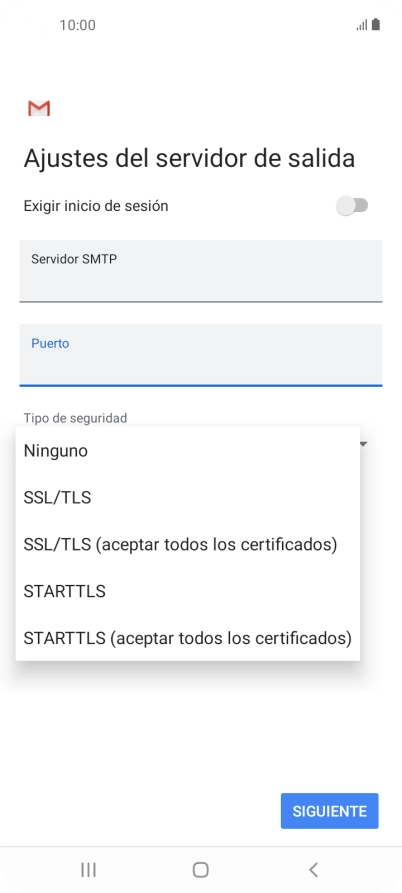
Task: Continue with the SIGUIENTE button
Action: [x=329, y=810]
